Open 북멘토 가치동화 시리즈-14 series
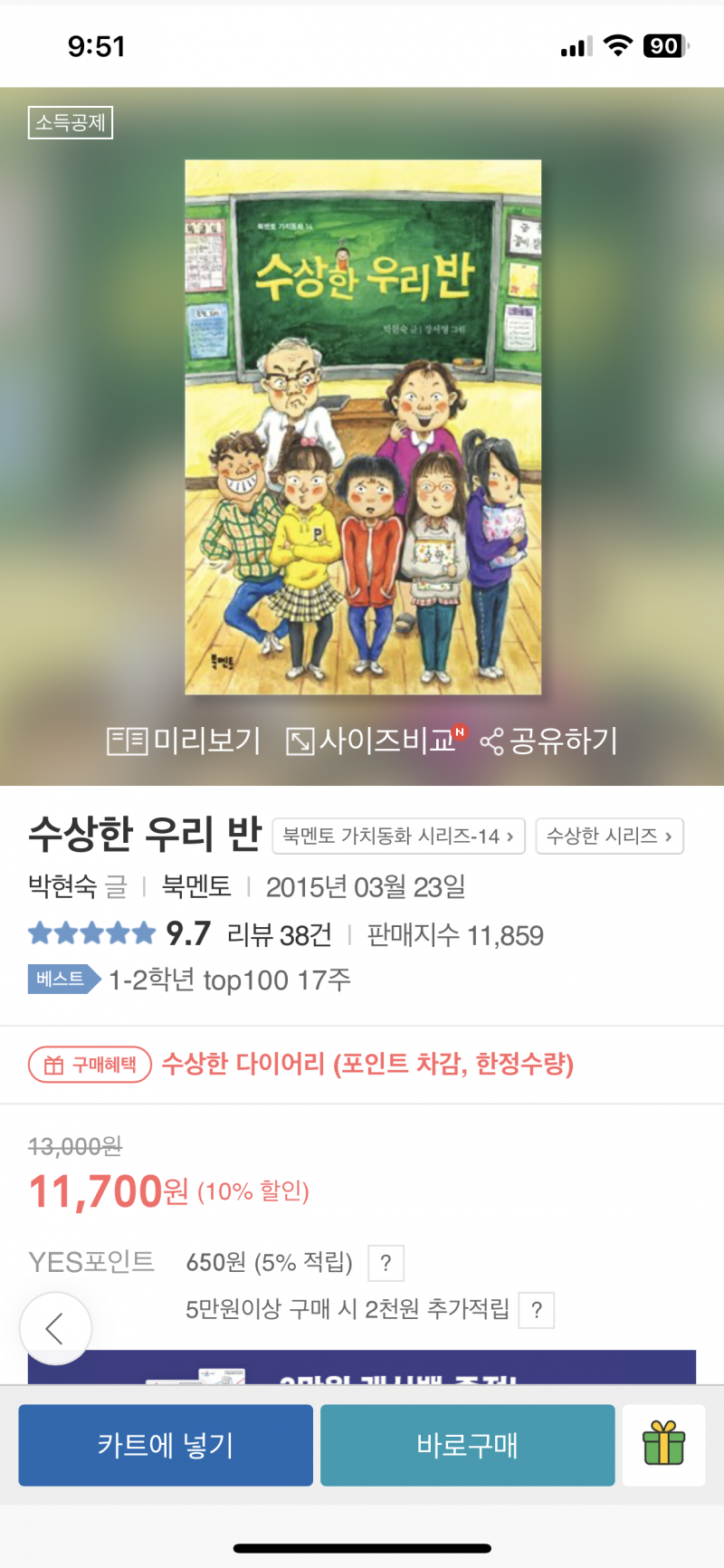This screenshot has height=1568, width=724. coord(398,836)
